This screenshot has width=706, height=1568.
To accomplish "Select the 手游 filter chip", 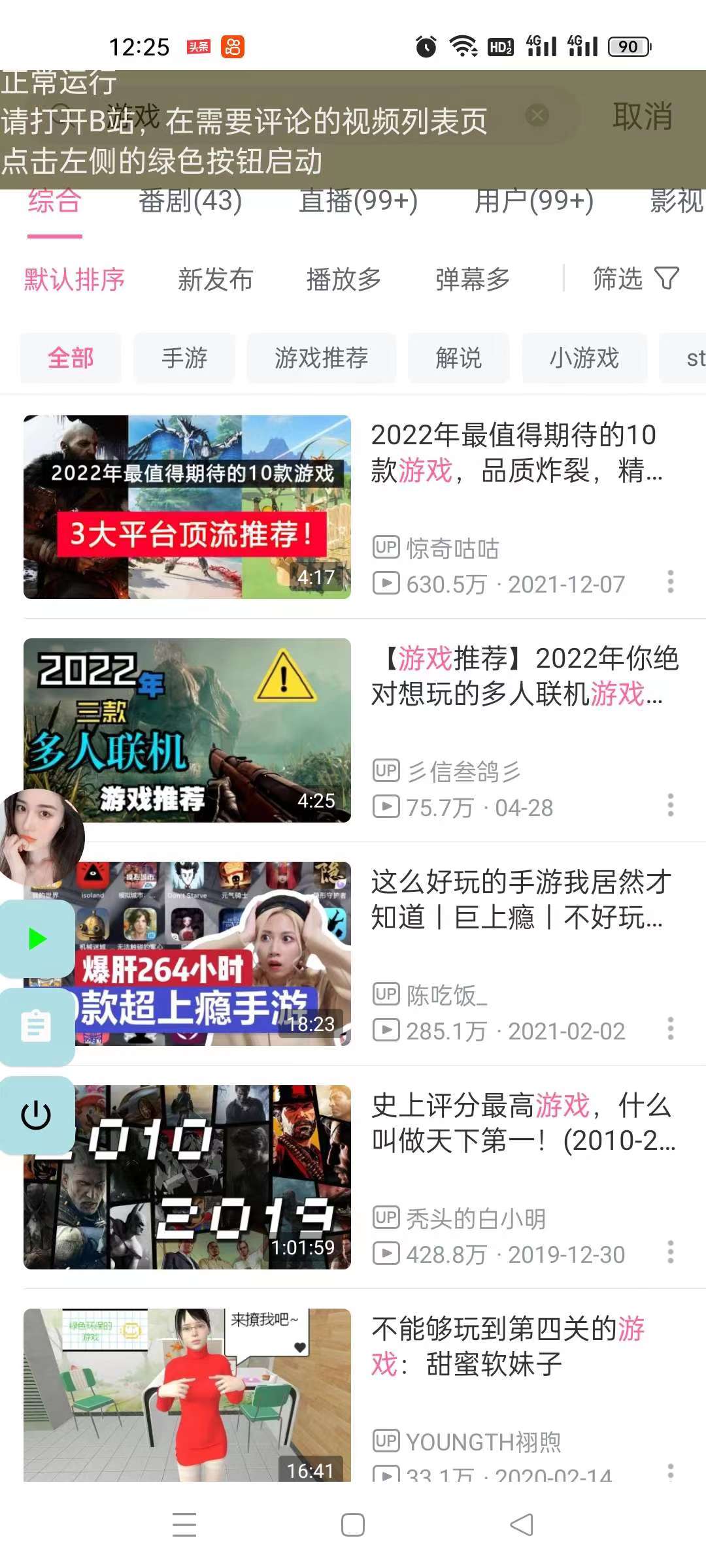I will click(x=184, y=358).
